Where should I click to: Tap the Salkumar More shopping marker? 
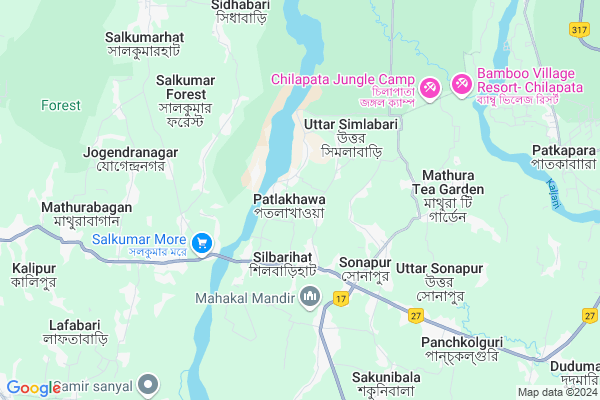[201, 242]
